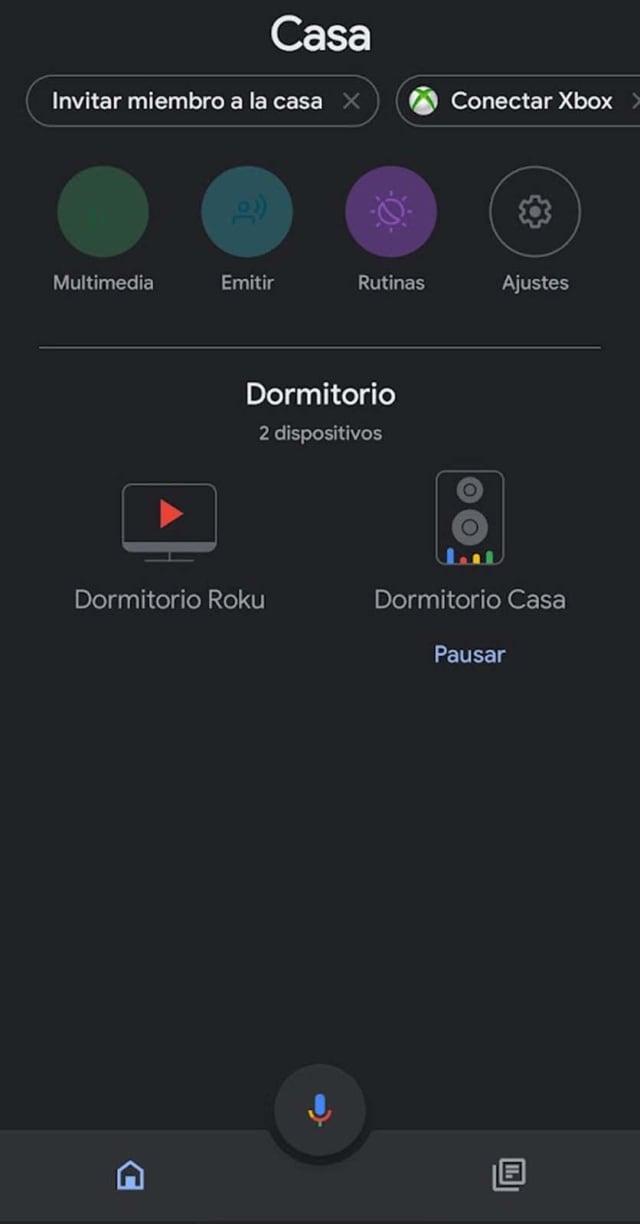
Task: Activate the Google Assistant microphone
Action: click(320, 1110)
